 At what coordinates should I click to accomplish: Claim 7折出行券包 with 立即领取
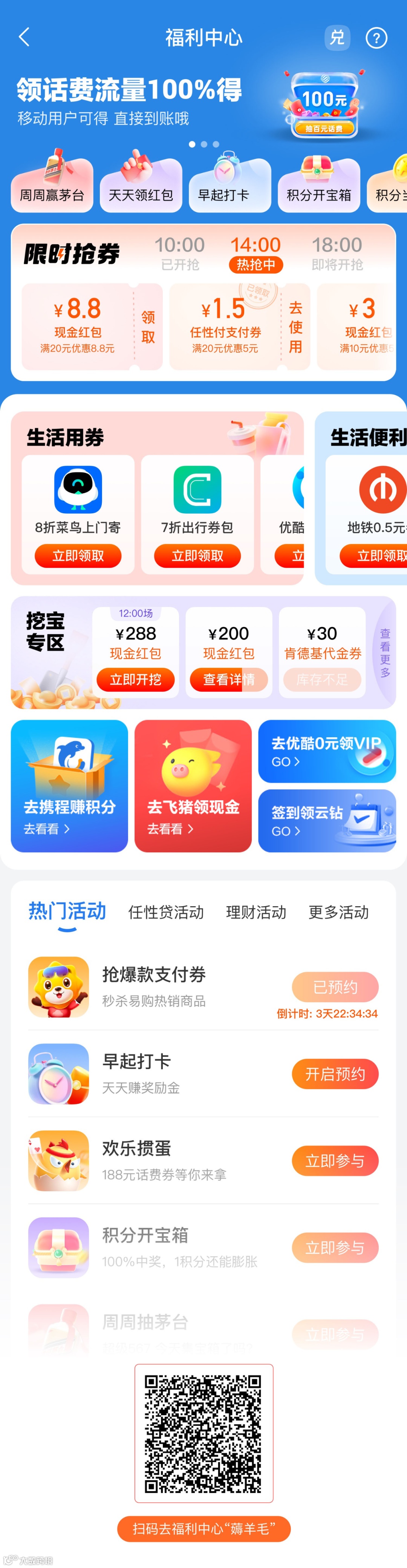197,555
